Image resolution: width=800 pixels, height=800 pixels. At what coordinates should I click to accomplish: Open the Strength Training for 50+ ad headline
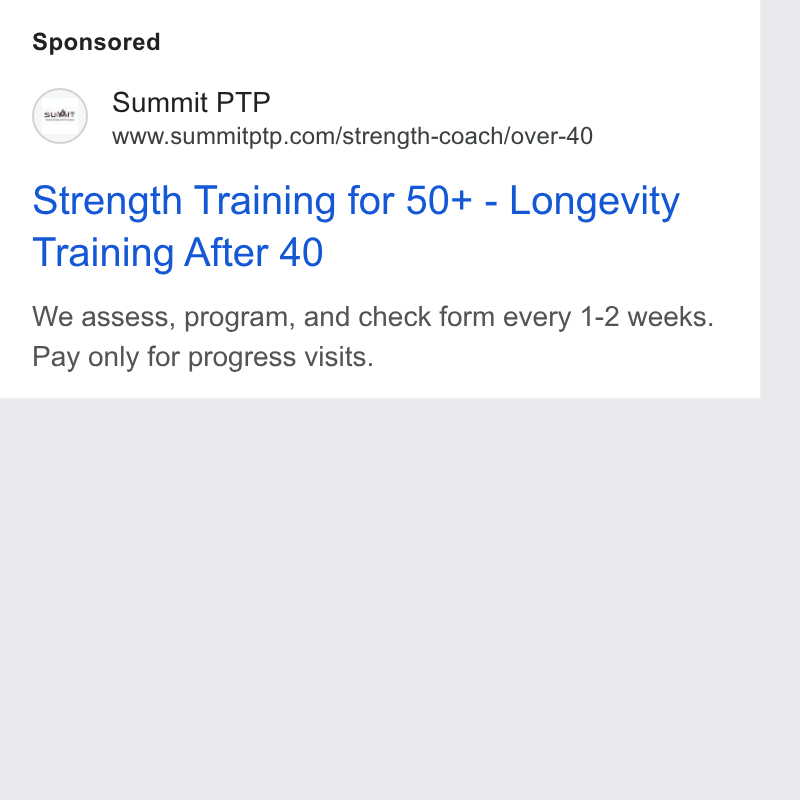[356, 226]
